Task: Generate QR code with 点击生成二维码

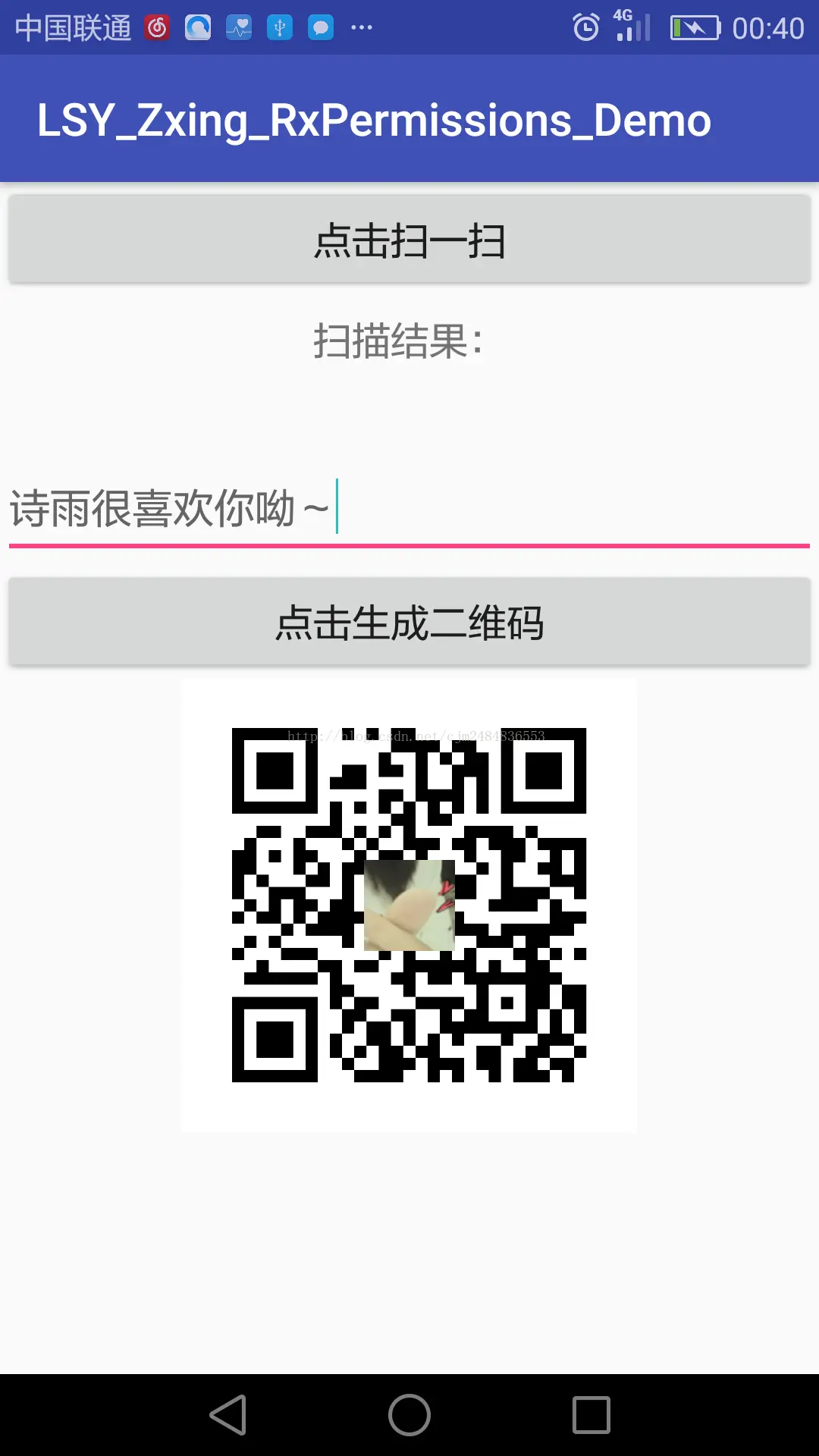Action: [409, 623]
